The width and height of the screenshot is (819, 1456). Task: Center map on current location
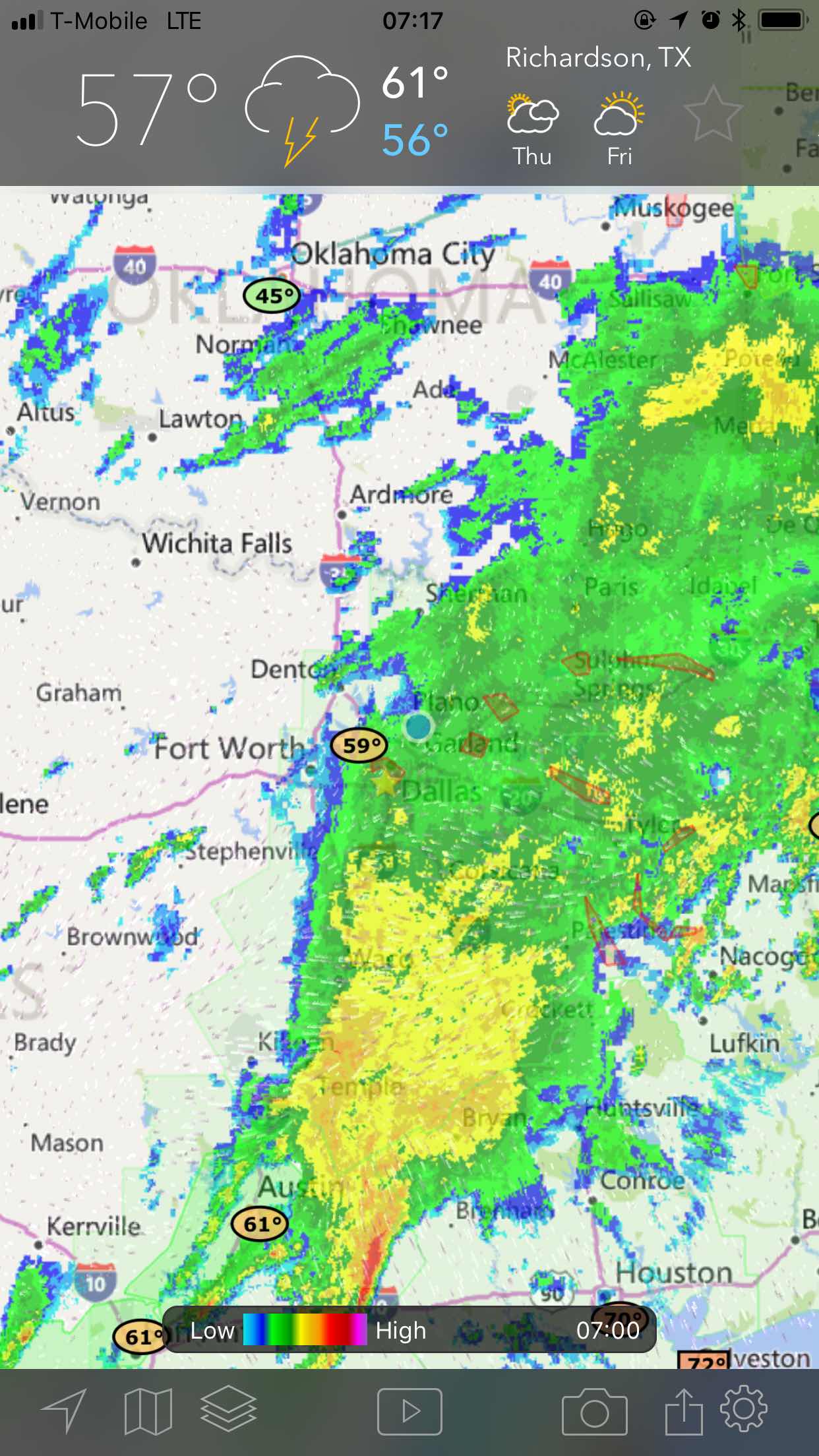[x=65, y=1411]
